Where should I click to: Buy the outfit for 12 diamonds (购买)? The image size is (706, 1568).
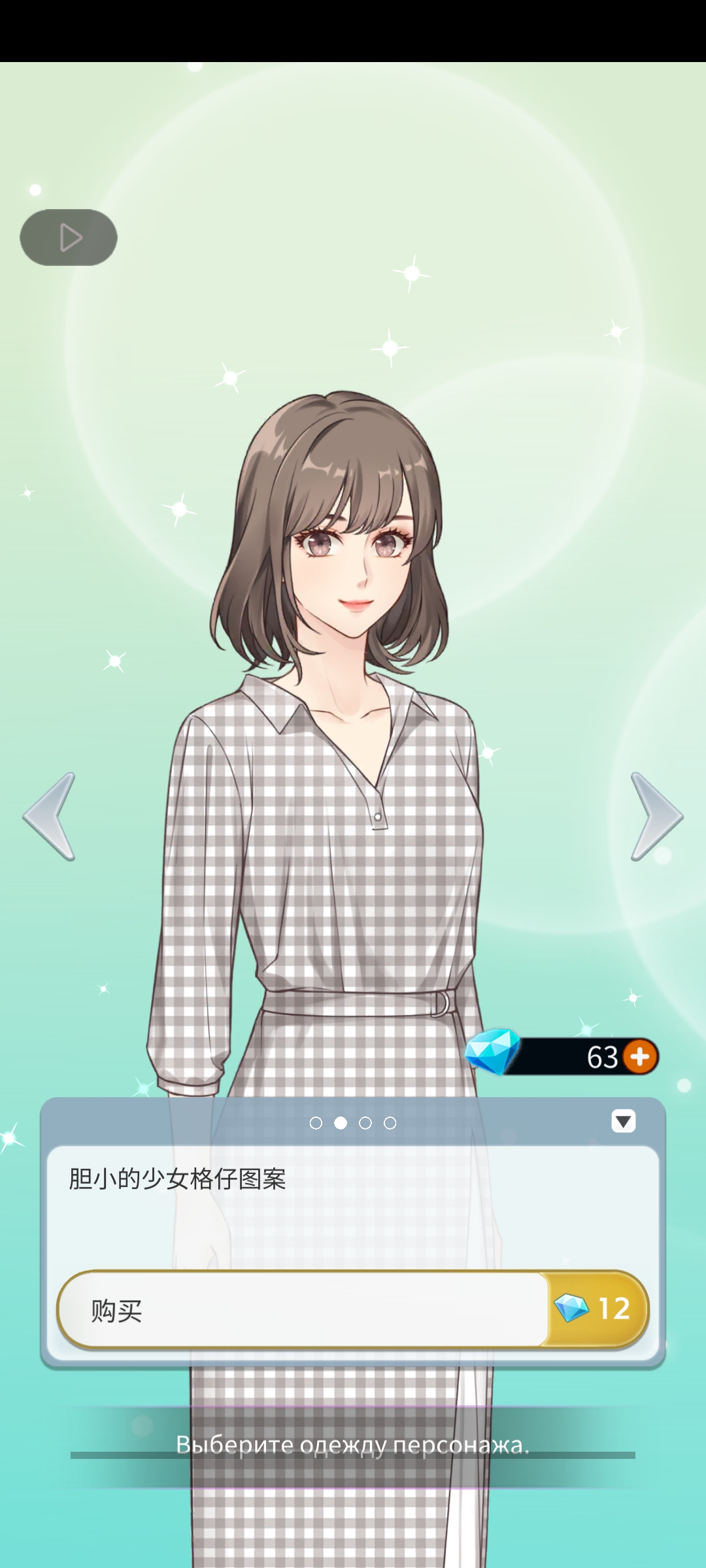point(353,1309)
